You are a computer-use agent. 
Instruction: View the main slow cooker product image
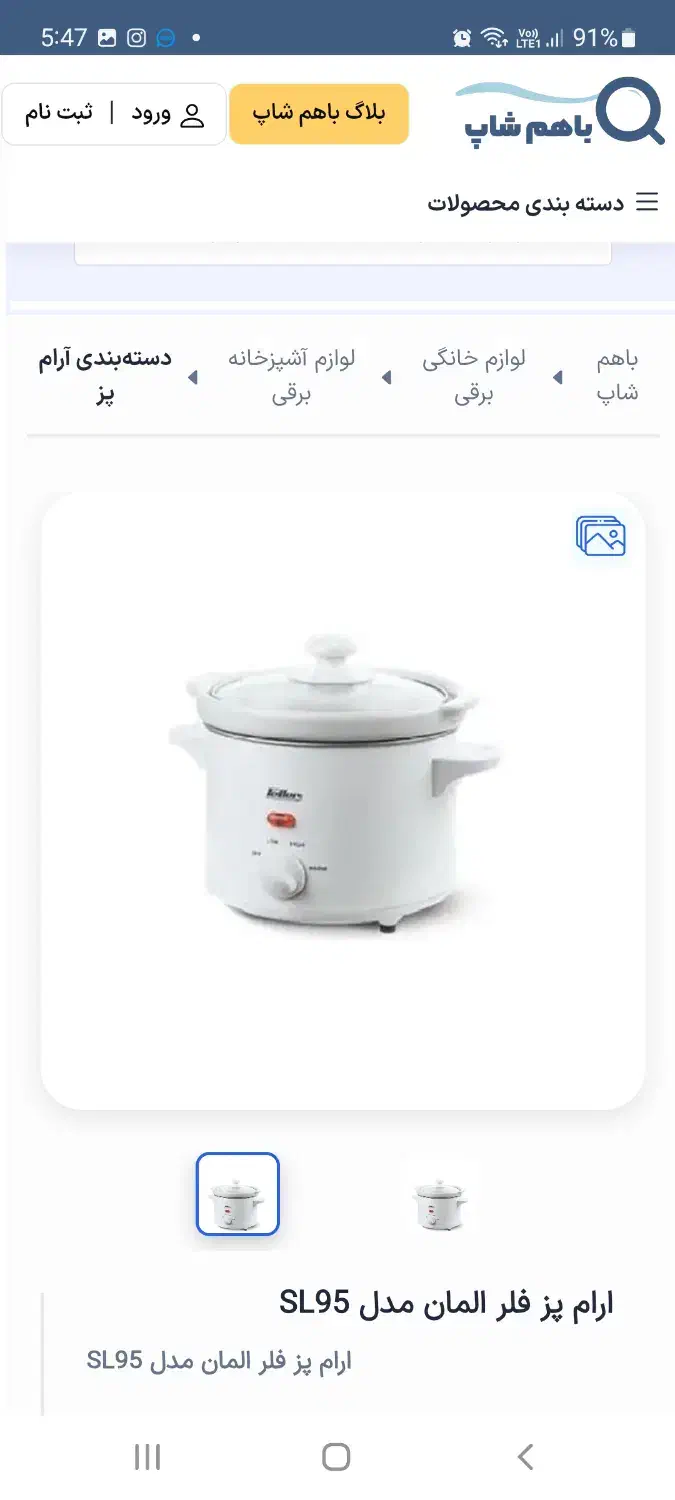click(x=342, y=790)
